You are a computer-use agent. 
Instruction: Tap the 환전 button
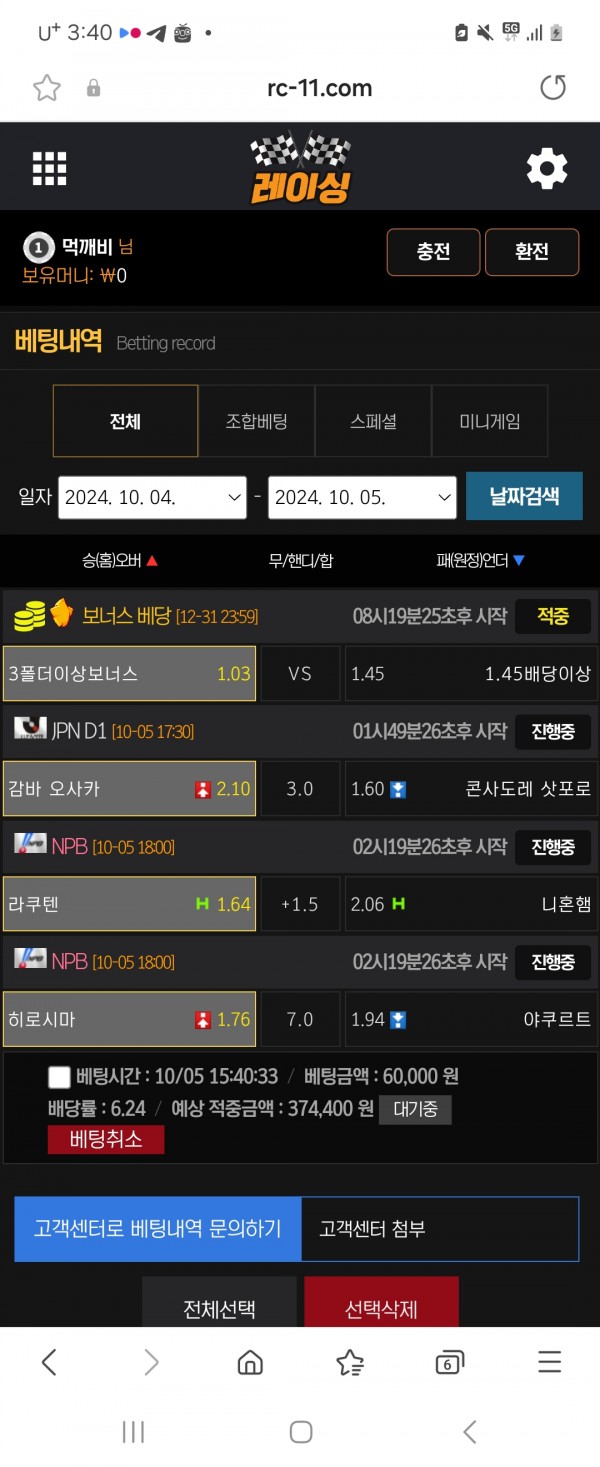pyautogui.click(x=532, y=252)
